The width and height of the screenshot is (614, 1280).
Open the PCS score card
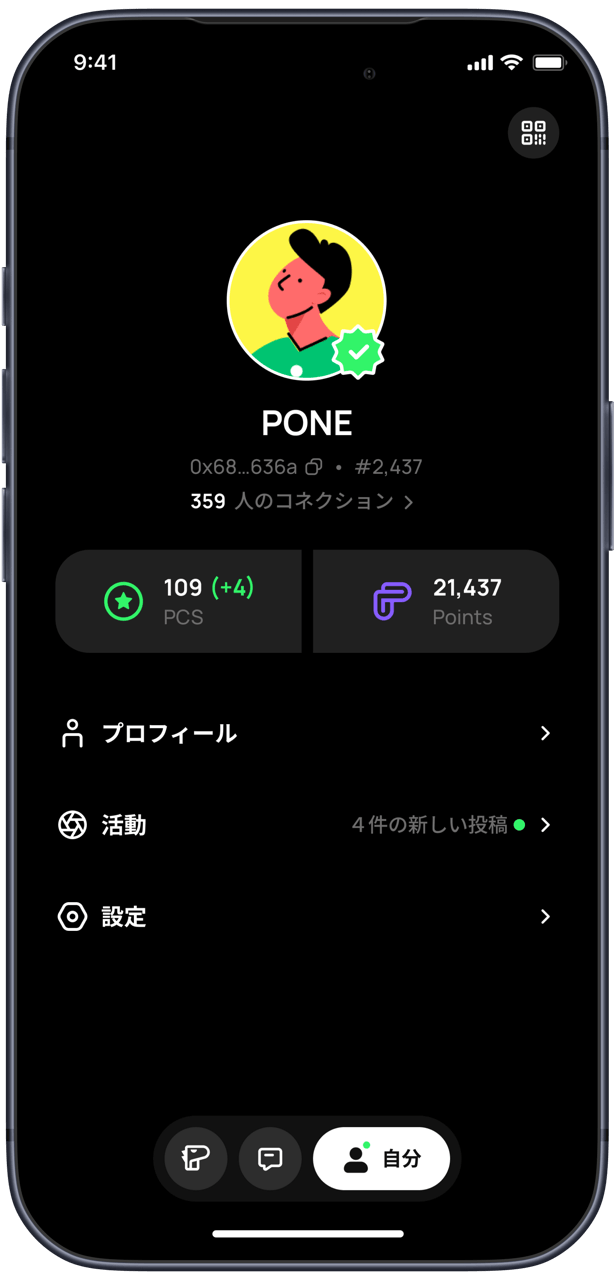pyautogui.click(x=178, y=601)
